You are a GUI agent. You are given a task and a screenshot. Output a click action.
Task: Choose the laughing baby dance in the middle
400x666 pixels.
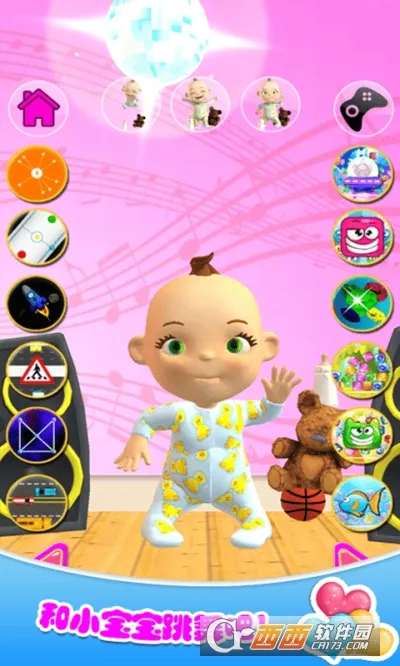point(200,104)
